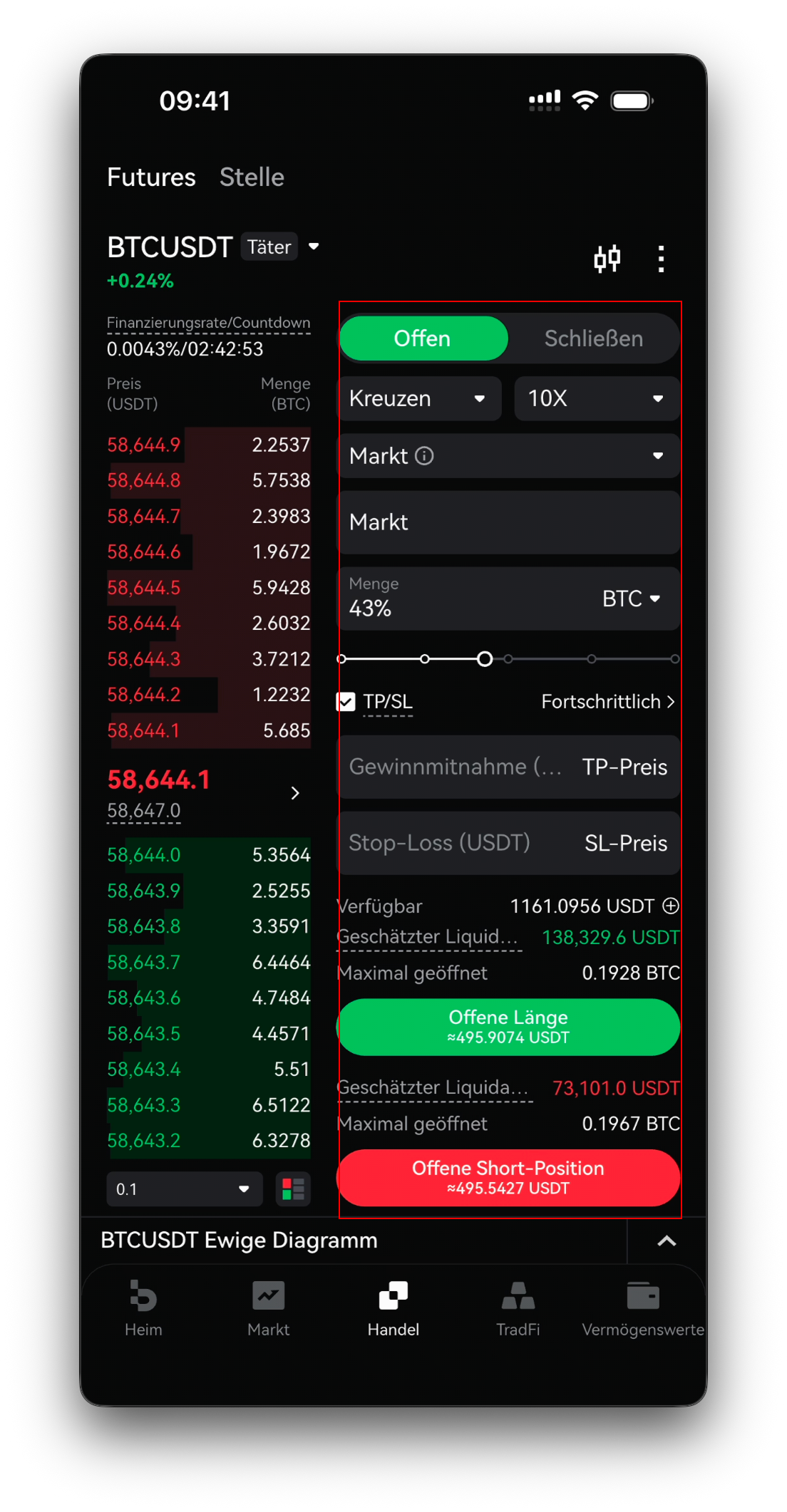Enter the Stop-Loss price field
Screen dimensions: 787x1512
[509, 843]
